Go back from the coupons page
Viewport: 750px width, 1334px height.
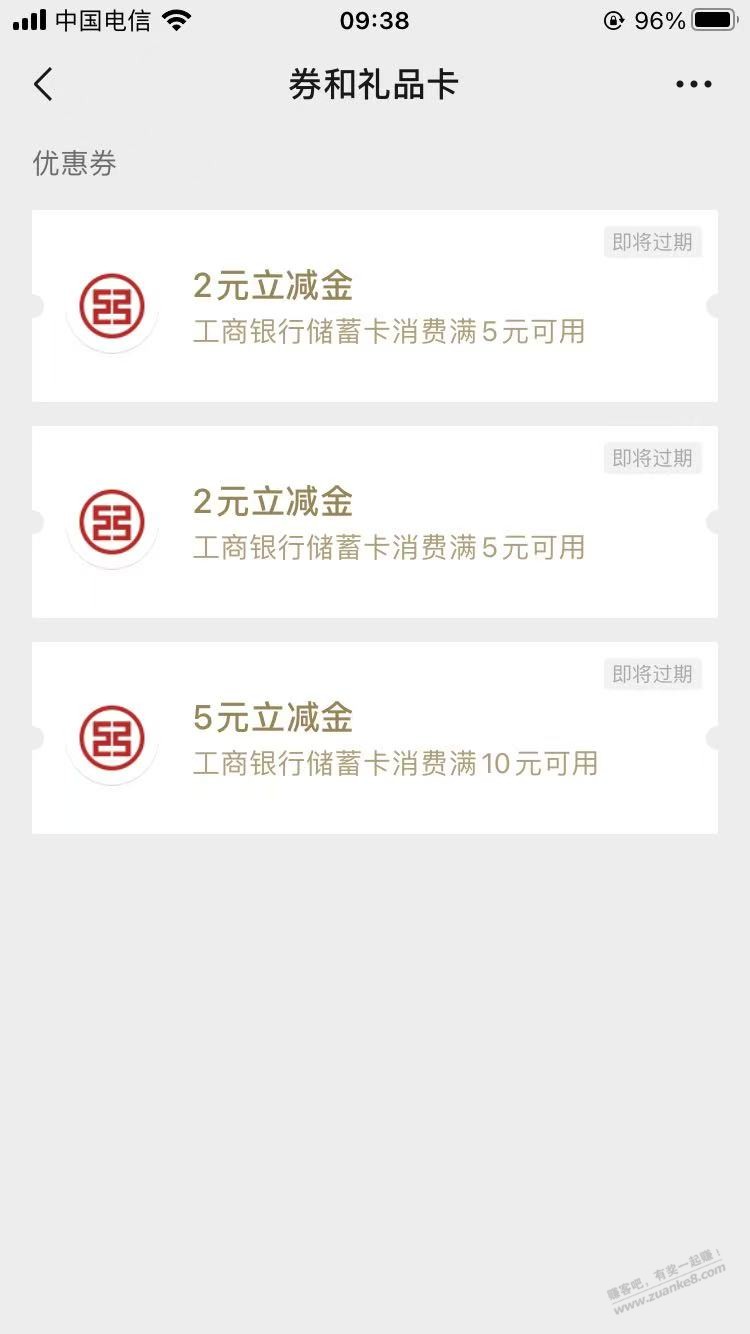point(43,85)
